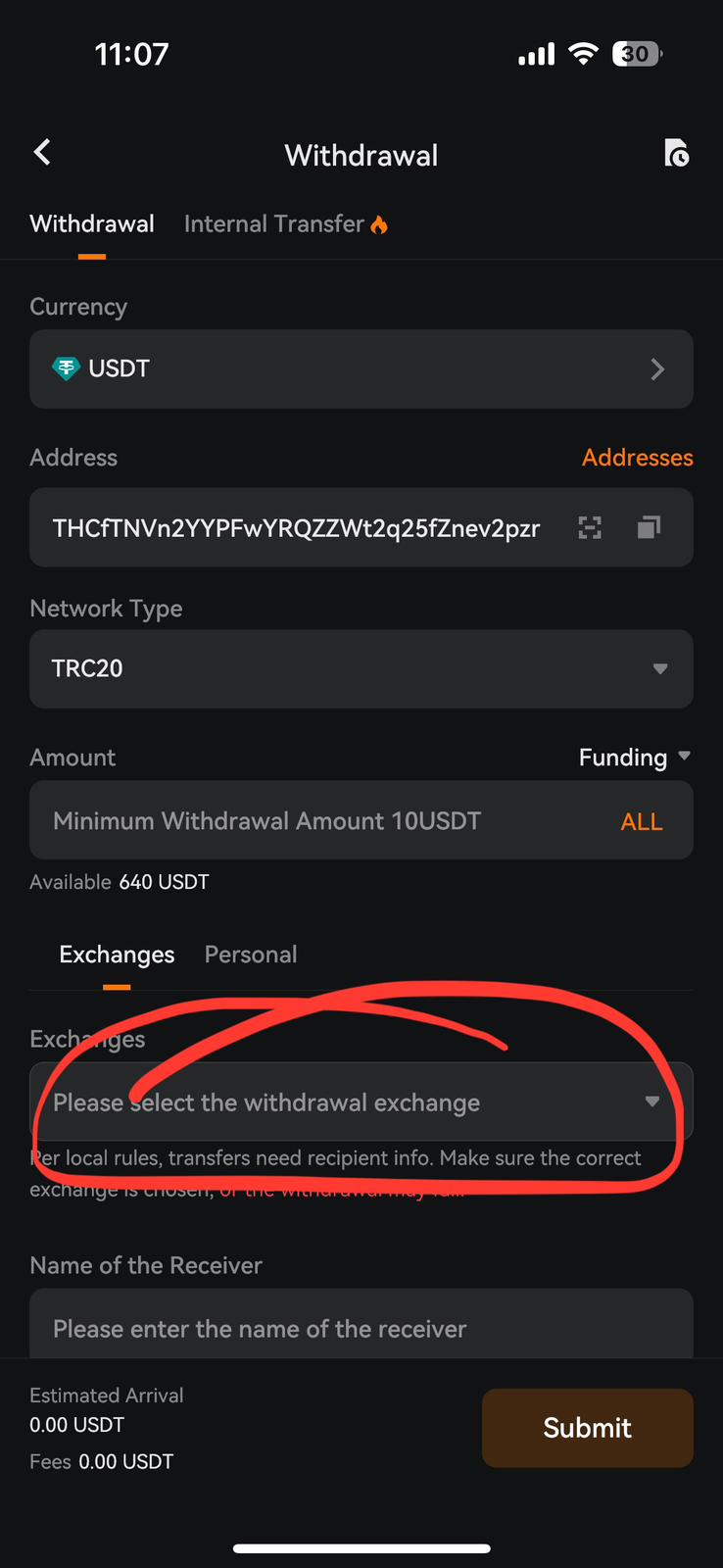Select the Exchanges tab
The image size is (723, 1568).
pyautogui.click(x=117, y=955)
